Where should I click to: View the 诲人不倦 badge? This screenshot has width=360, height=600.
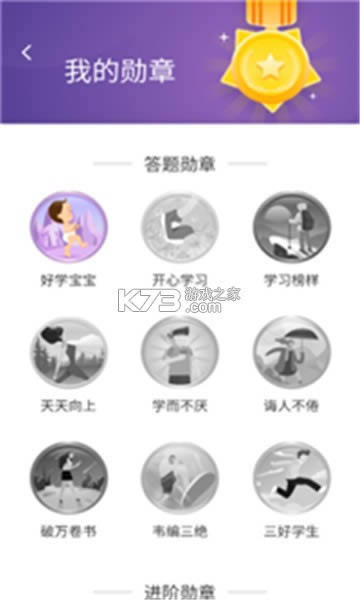coord(292,352)
